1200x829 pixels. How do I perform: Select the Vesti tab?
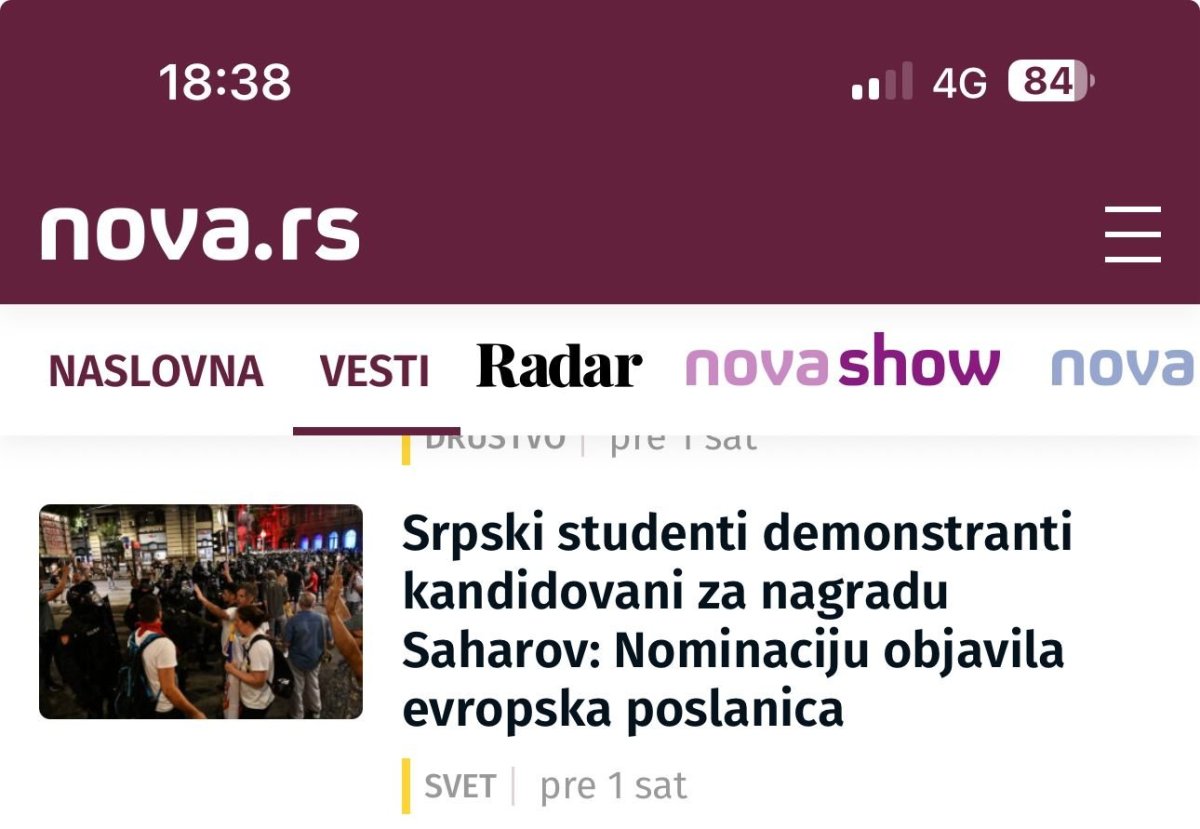tap(375, 372)
